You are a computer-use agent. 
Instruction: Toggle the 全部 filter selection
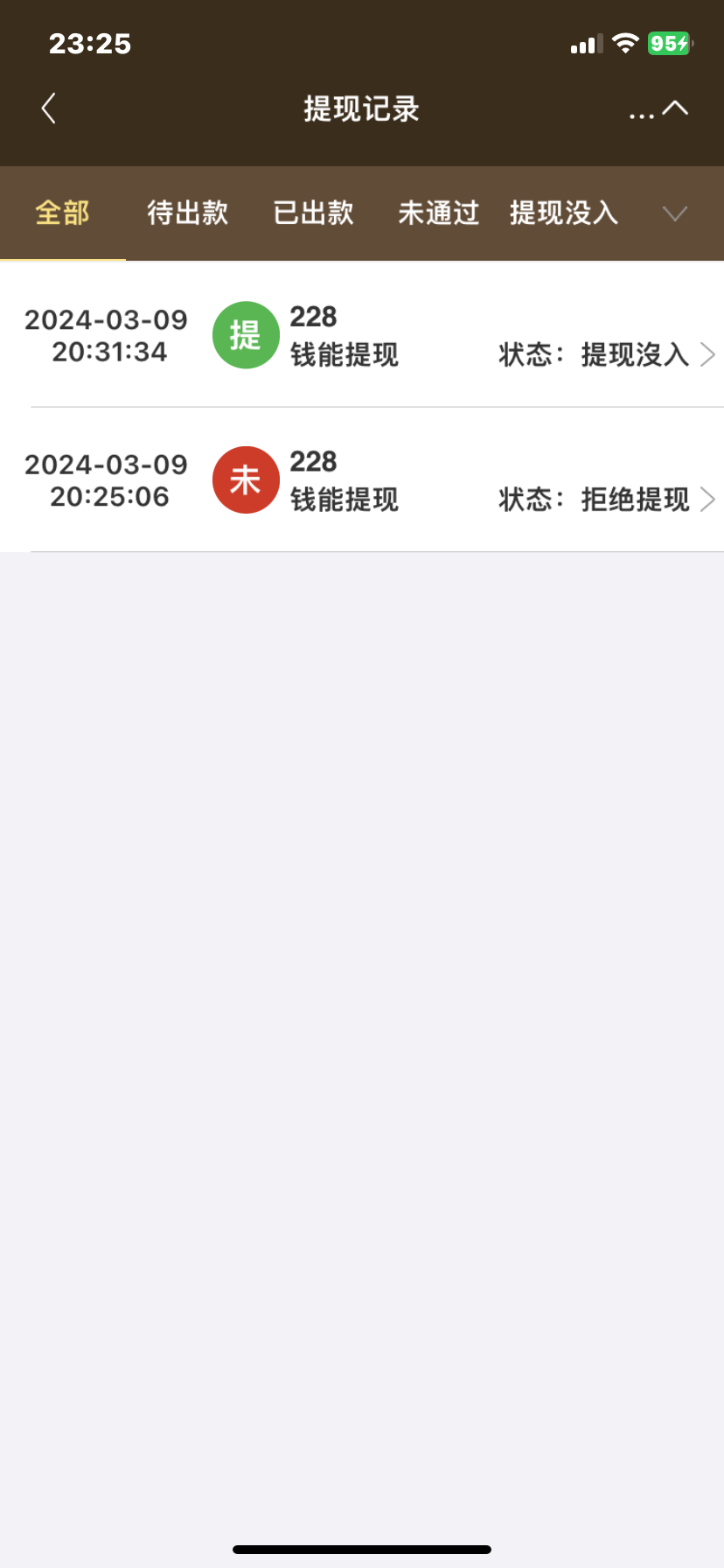(62, 213)
